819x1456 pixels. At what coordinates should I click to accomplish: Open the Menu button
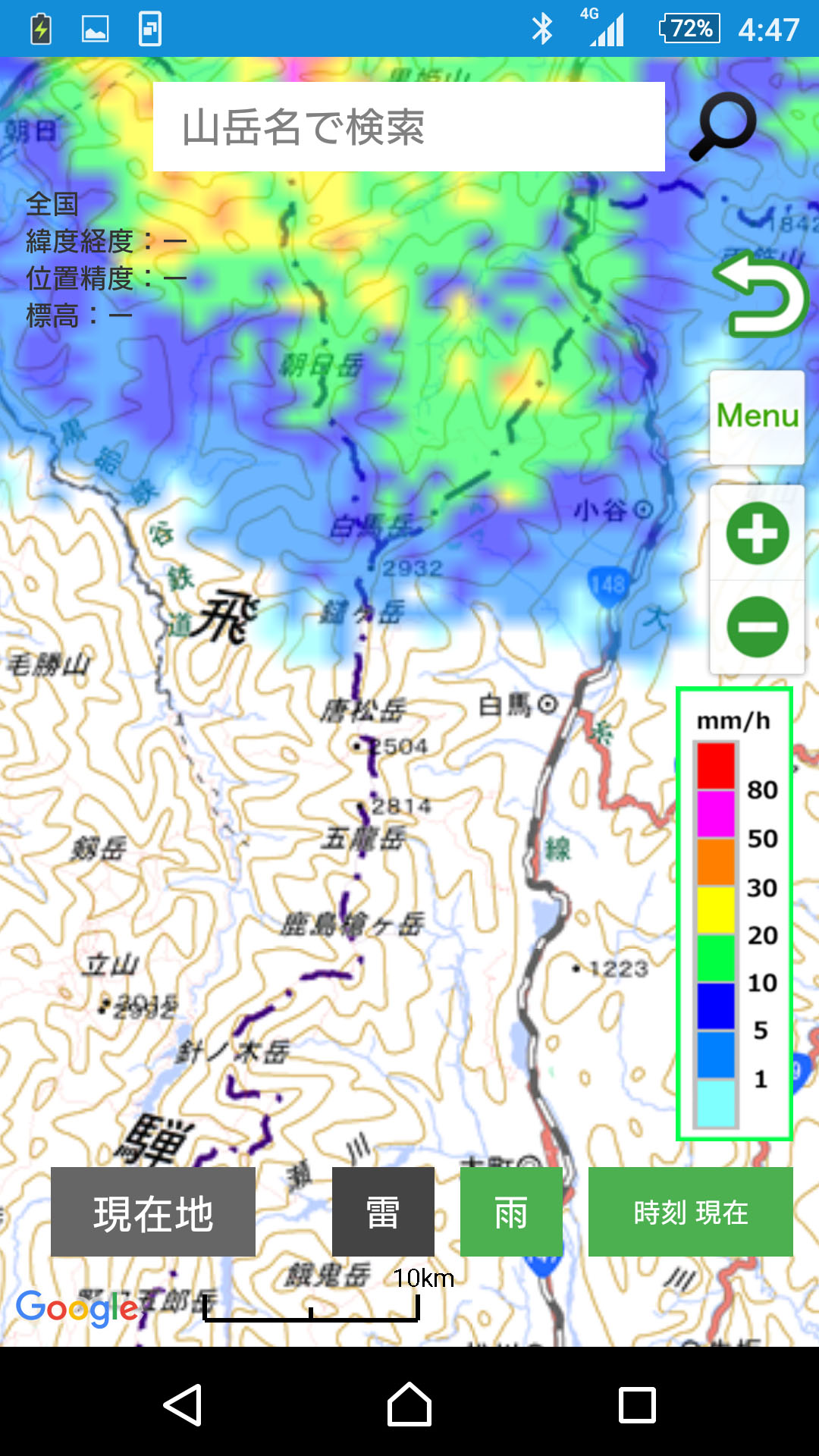point(757,417)
